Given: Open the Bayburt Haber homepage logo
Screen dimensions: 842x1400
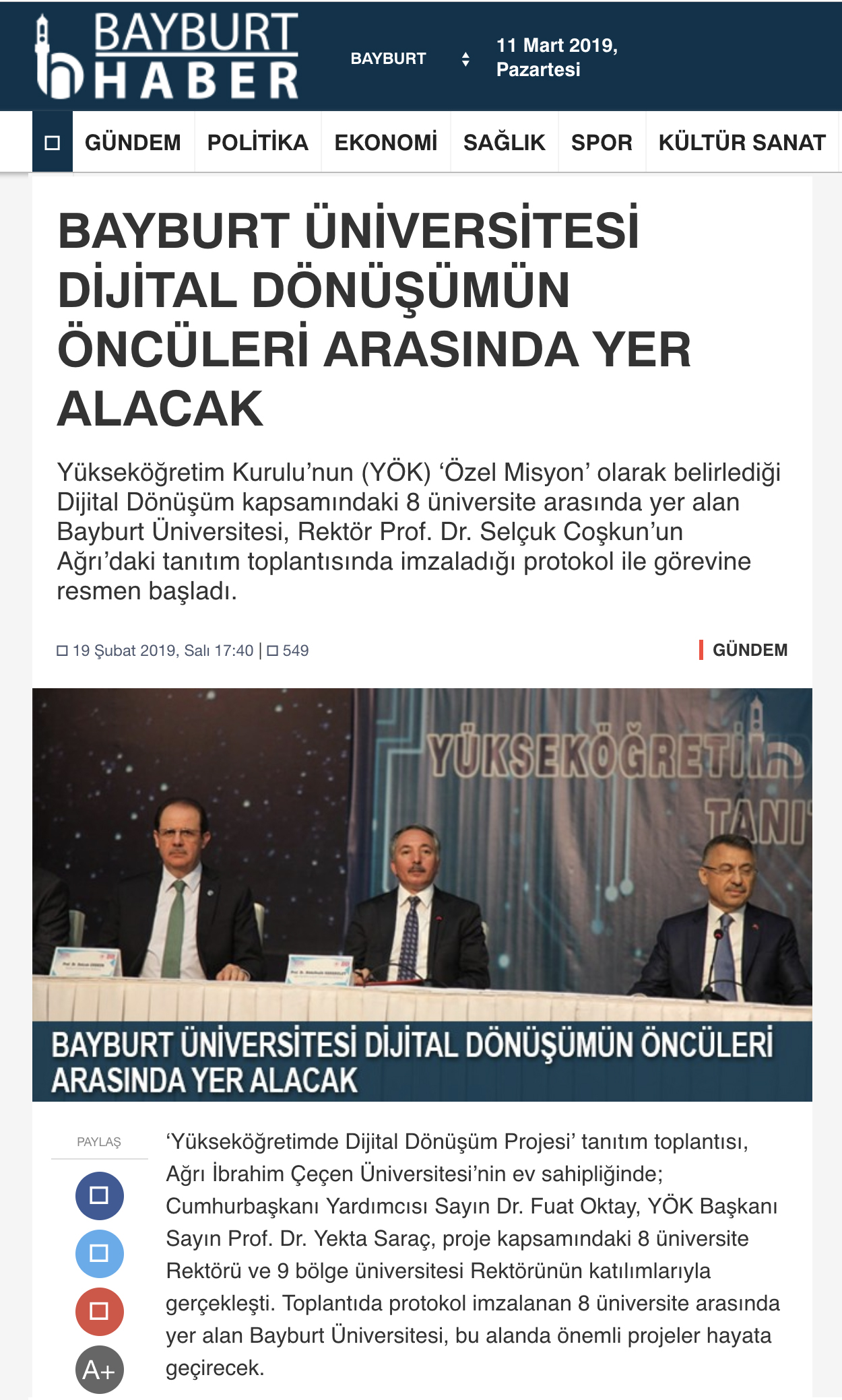Looking at the screenshot, I should click(x=167, y=56).
